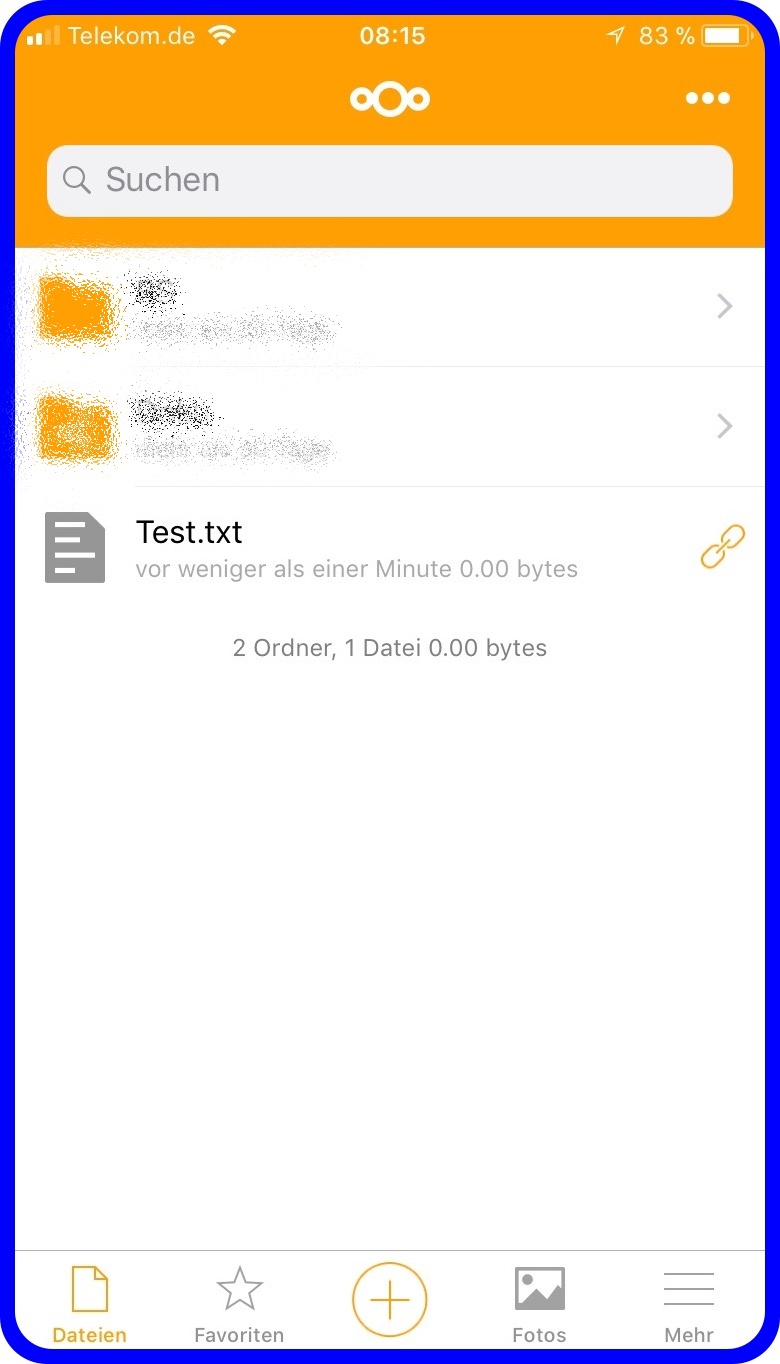Tap the plus button to add content
The image size is (780, 1364).
click(x=390, y=1300)
